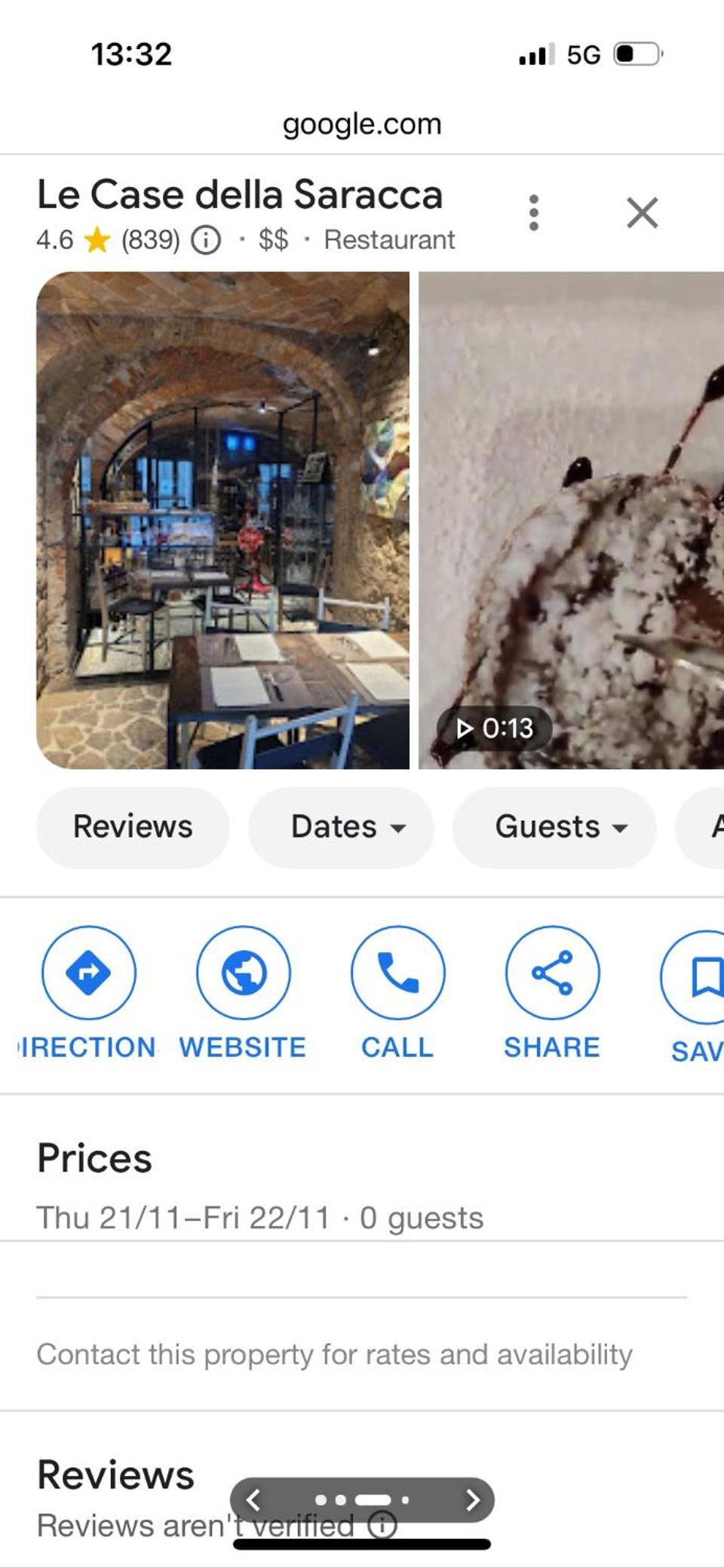Go to the next page arrow

[x=472, y=1499]
